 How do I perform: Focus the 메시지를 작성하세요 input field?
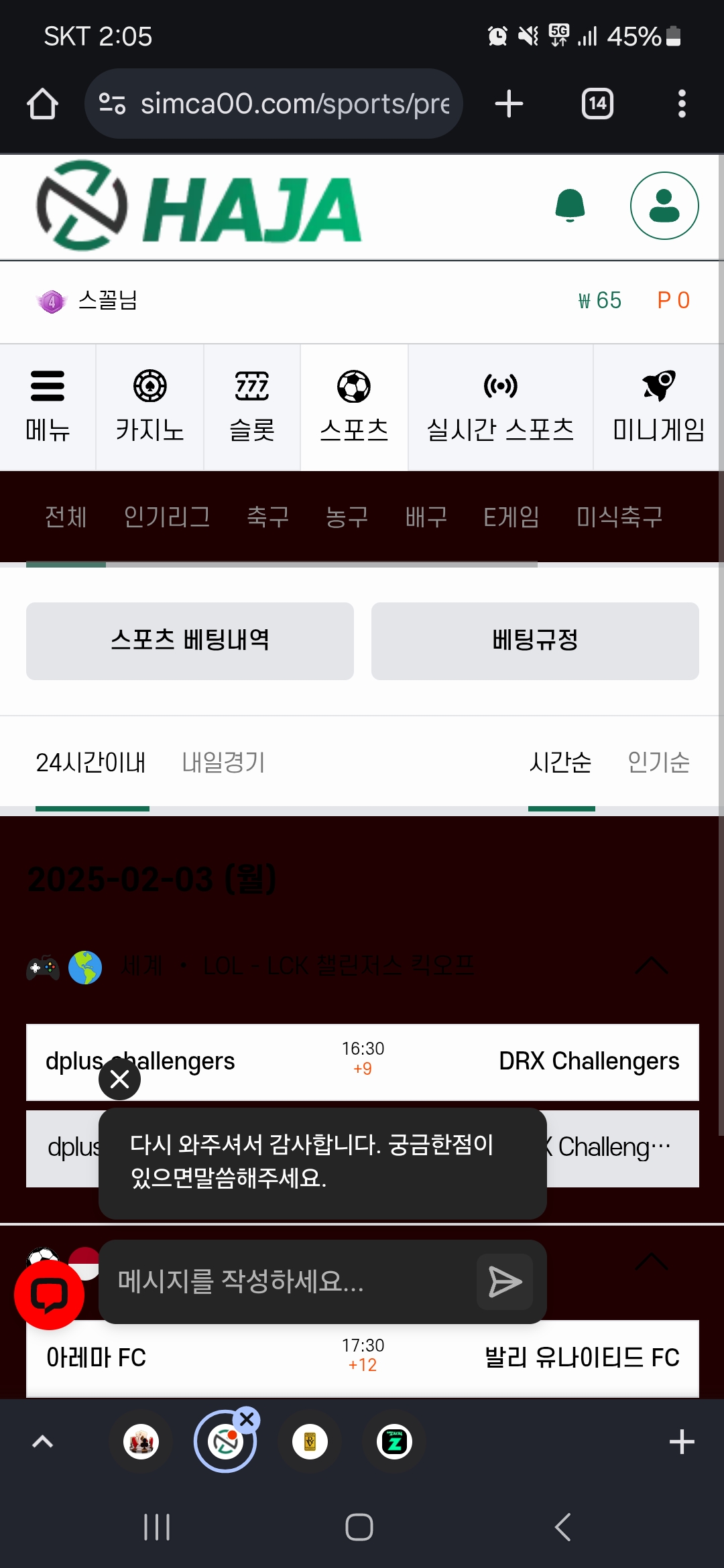point(288,1281)
